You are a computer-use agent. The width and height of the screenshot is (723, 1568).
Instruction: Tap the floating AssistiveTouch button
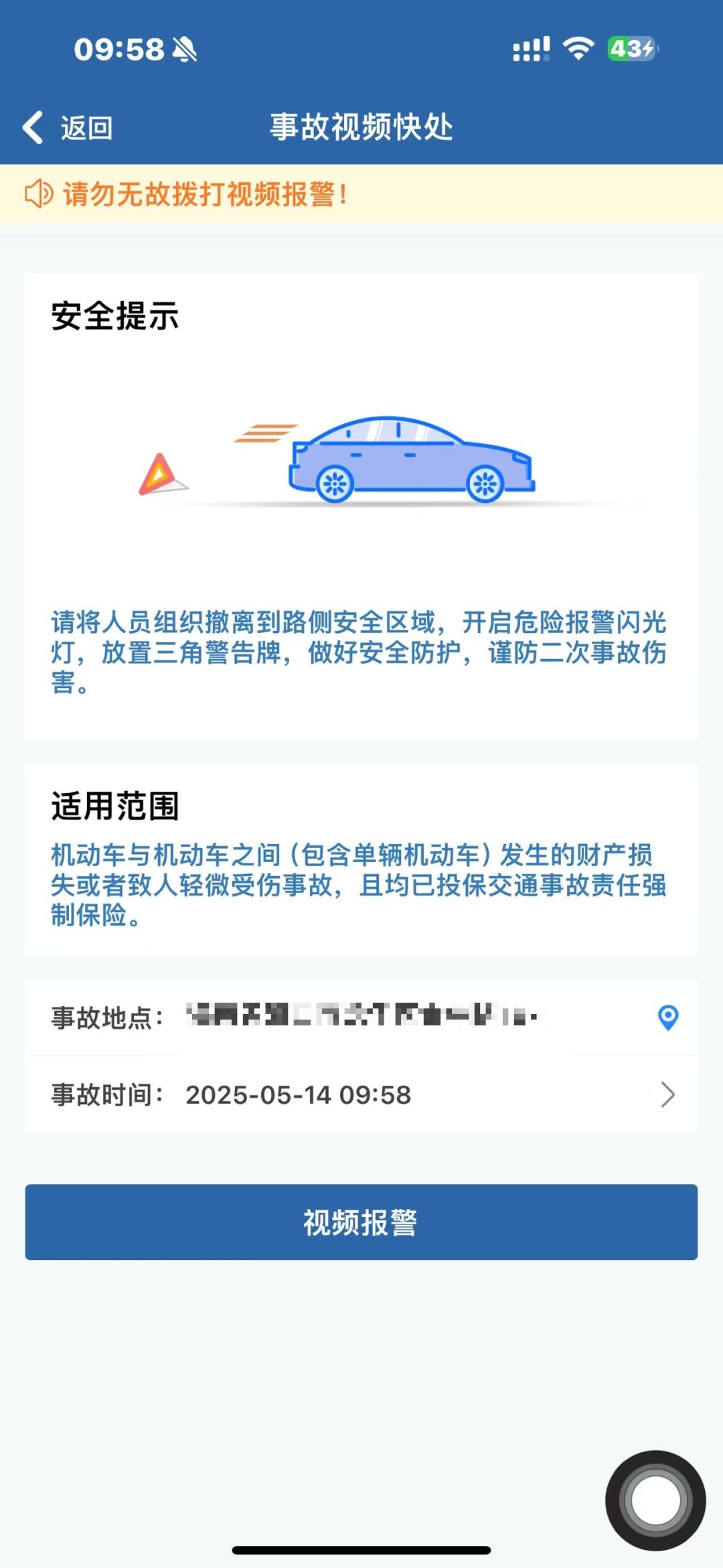pyautogui.click(x=655, y=1500)
